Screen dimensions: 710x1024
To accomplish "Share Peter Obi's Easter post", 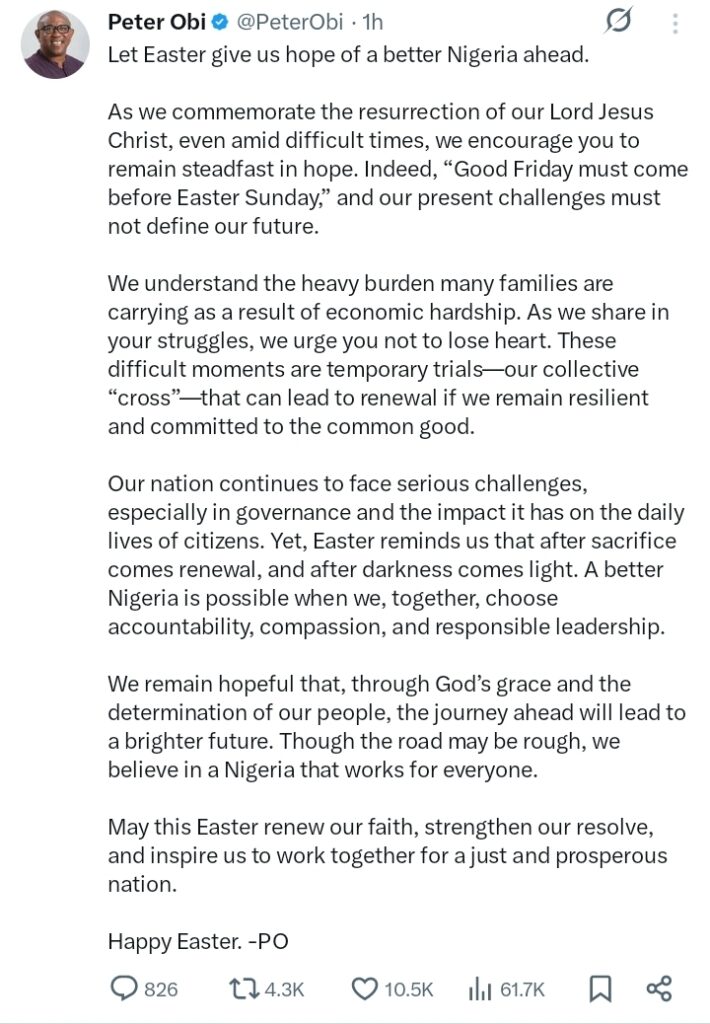I will (659, 989).
